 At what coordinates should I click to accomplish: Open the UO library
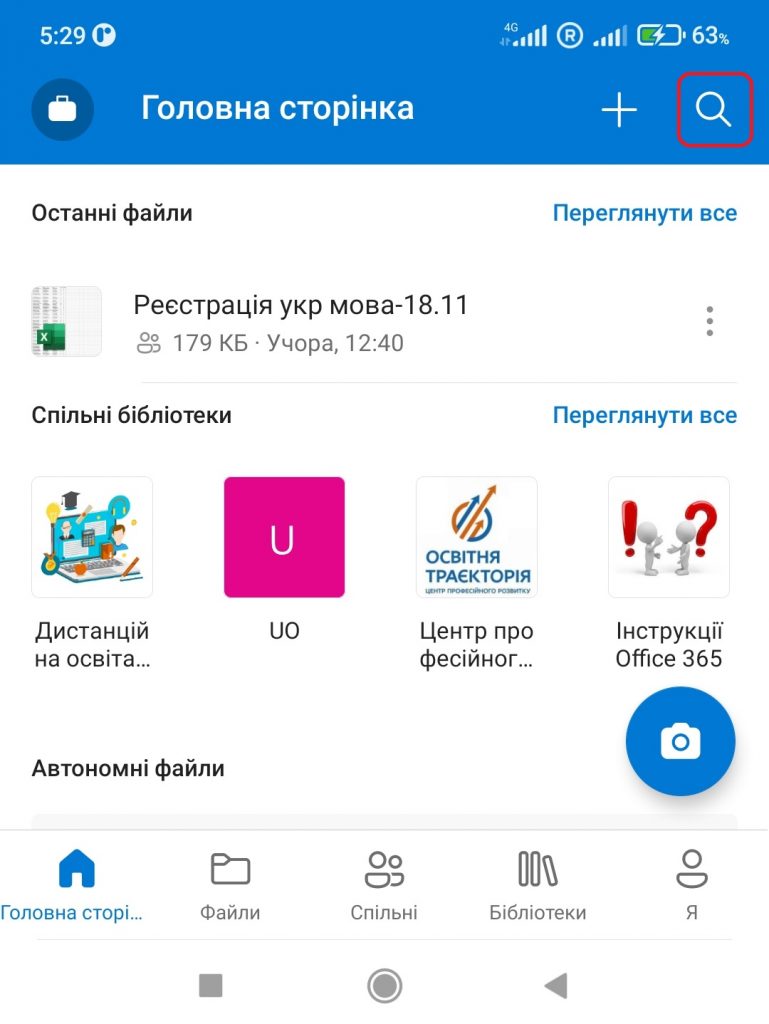click(284, 537)
